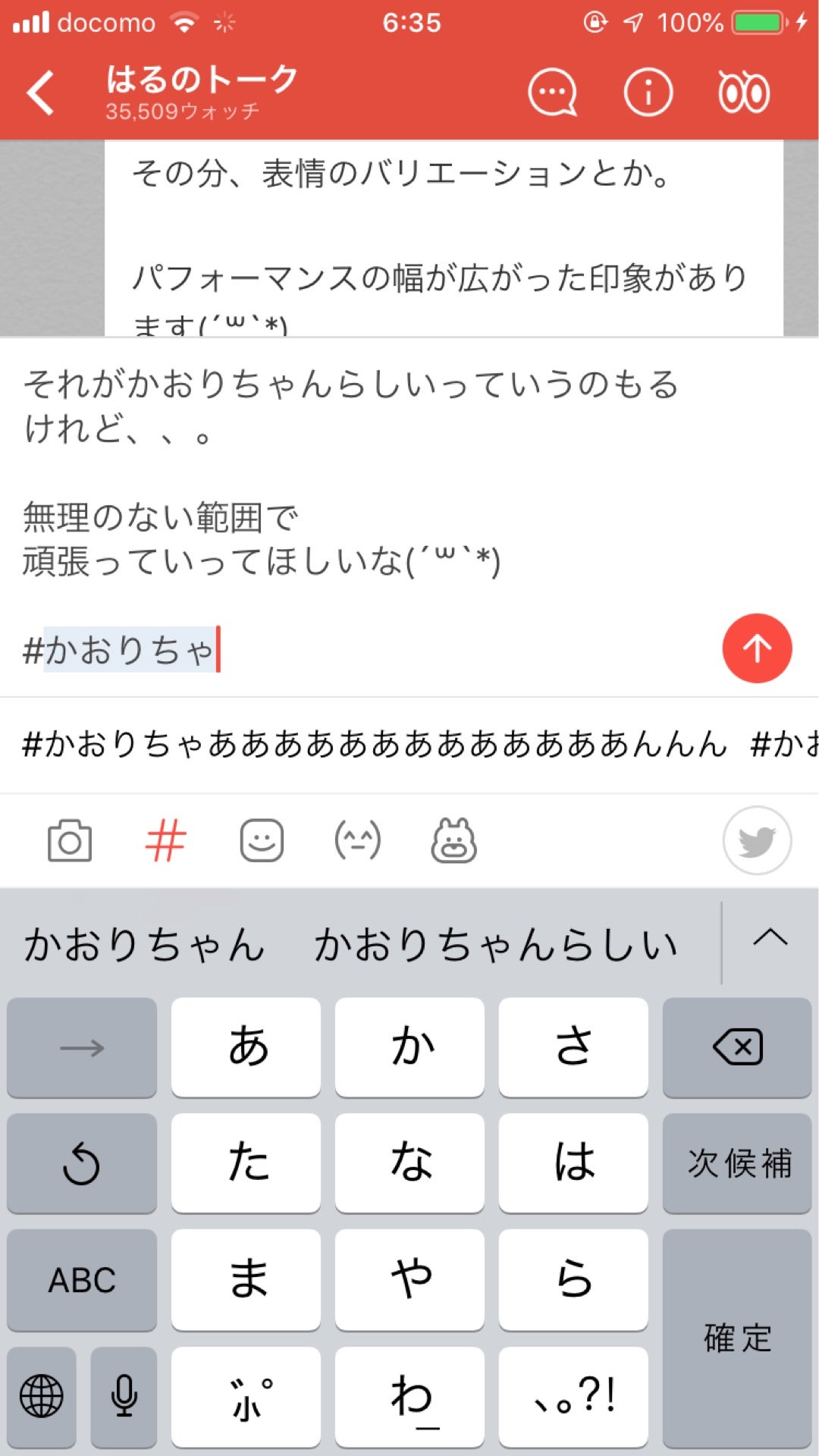Collapse the prediction bar with the chevron
The height and width of the screenshot is (1456, 819).
771,940
